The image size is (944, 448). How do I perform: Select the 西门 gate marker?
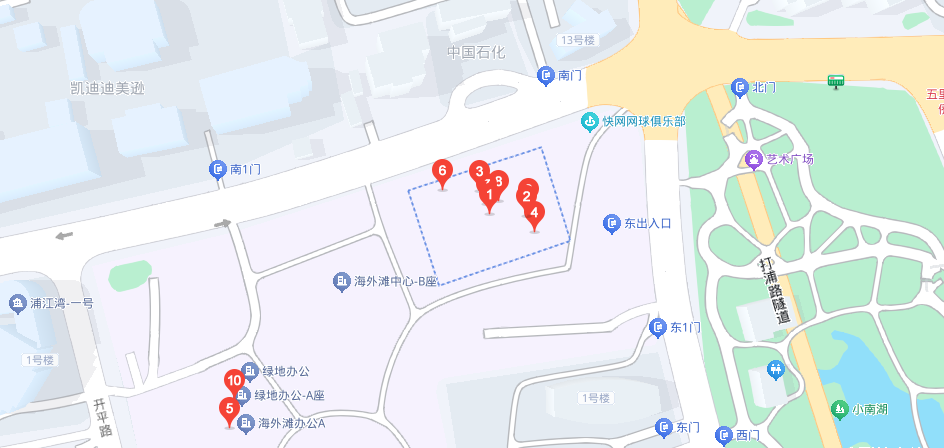click(724, 435)
